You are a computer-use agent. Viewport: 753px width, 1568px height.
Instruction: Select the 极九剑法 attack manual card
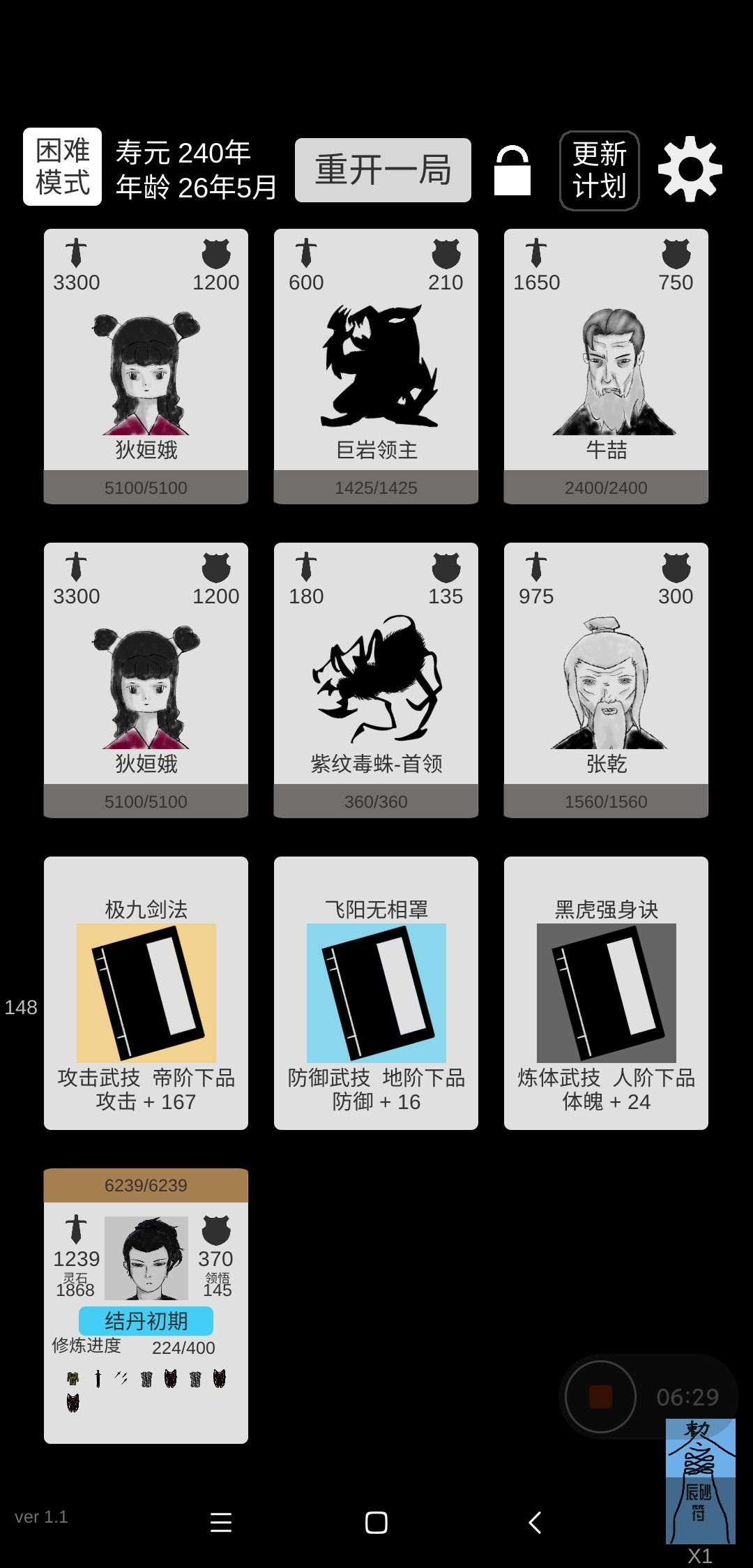click(x=146, y=990)
